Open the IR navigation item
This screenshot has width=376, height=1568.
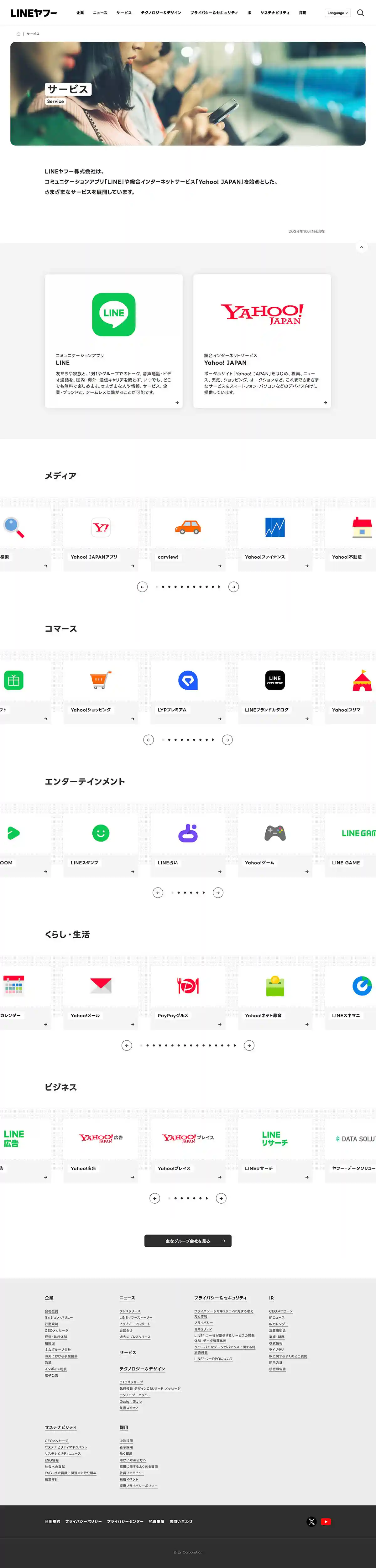[x=249, y=13]
